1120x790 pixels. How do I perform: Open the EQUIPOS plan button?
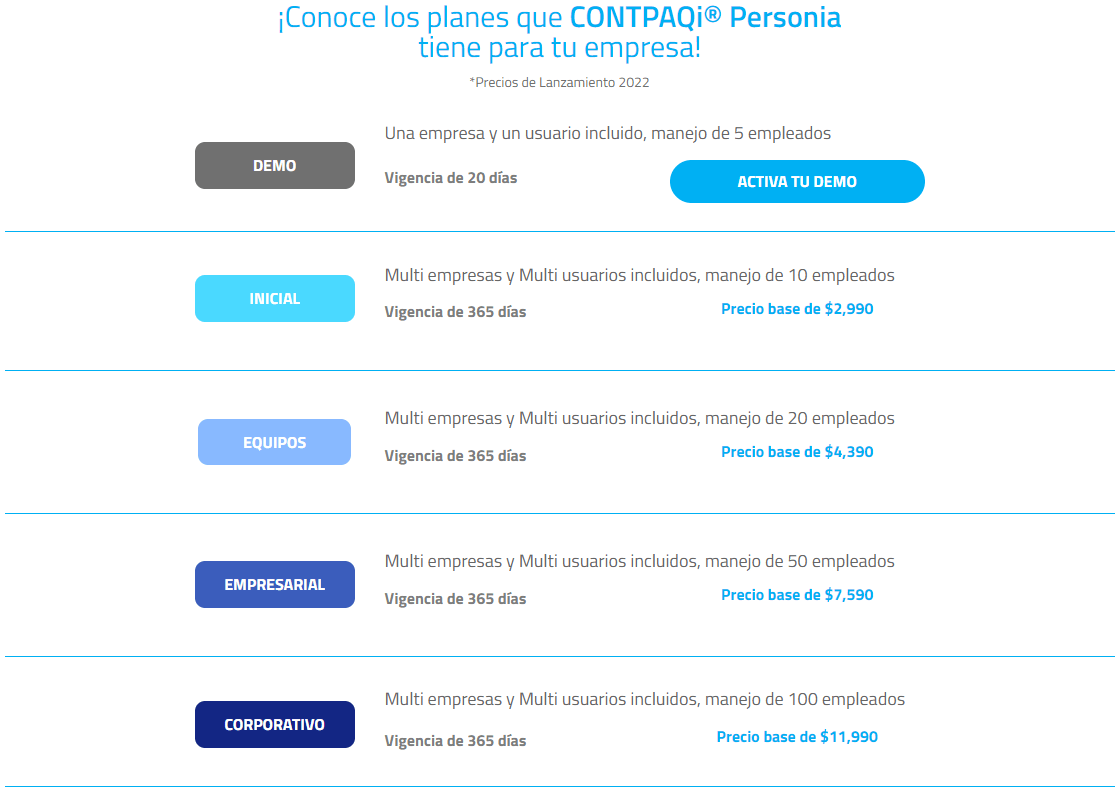(275, 442)
